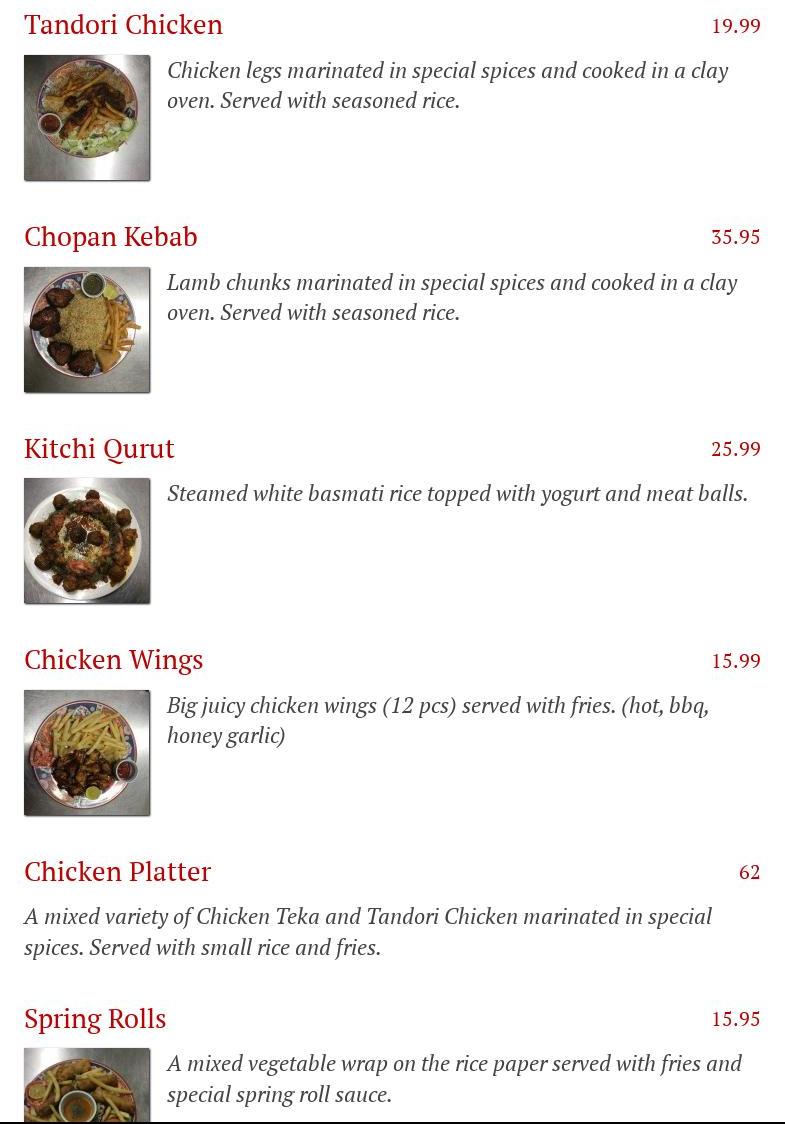
Task: Open the Tandori Chicken dish photo
Action: (x=87, y=118)
